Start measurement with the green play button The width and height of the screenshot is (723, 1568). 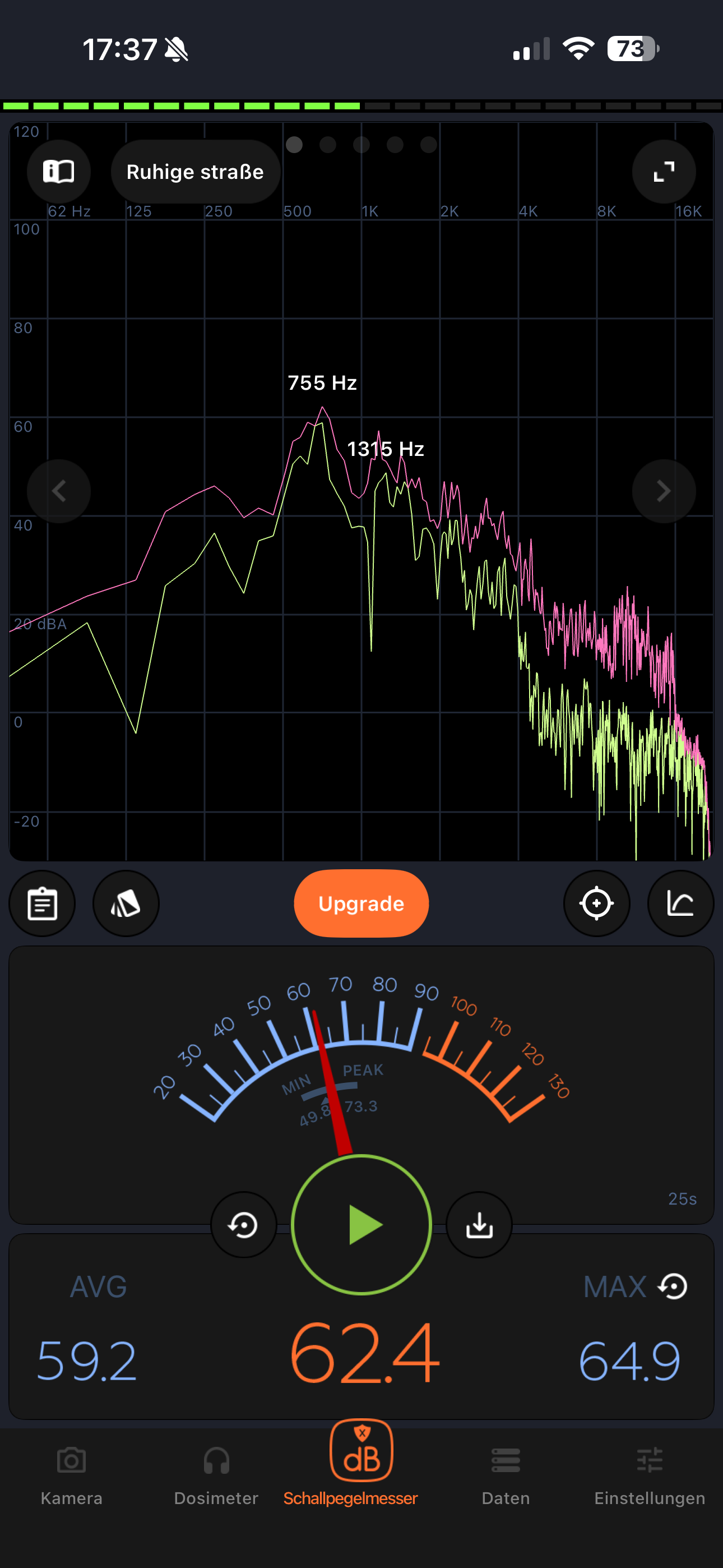361,1225
